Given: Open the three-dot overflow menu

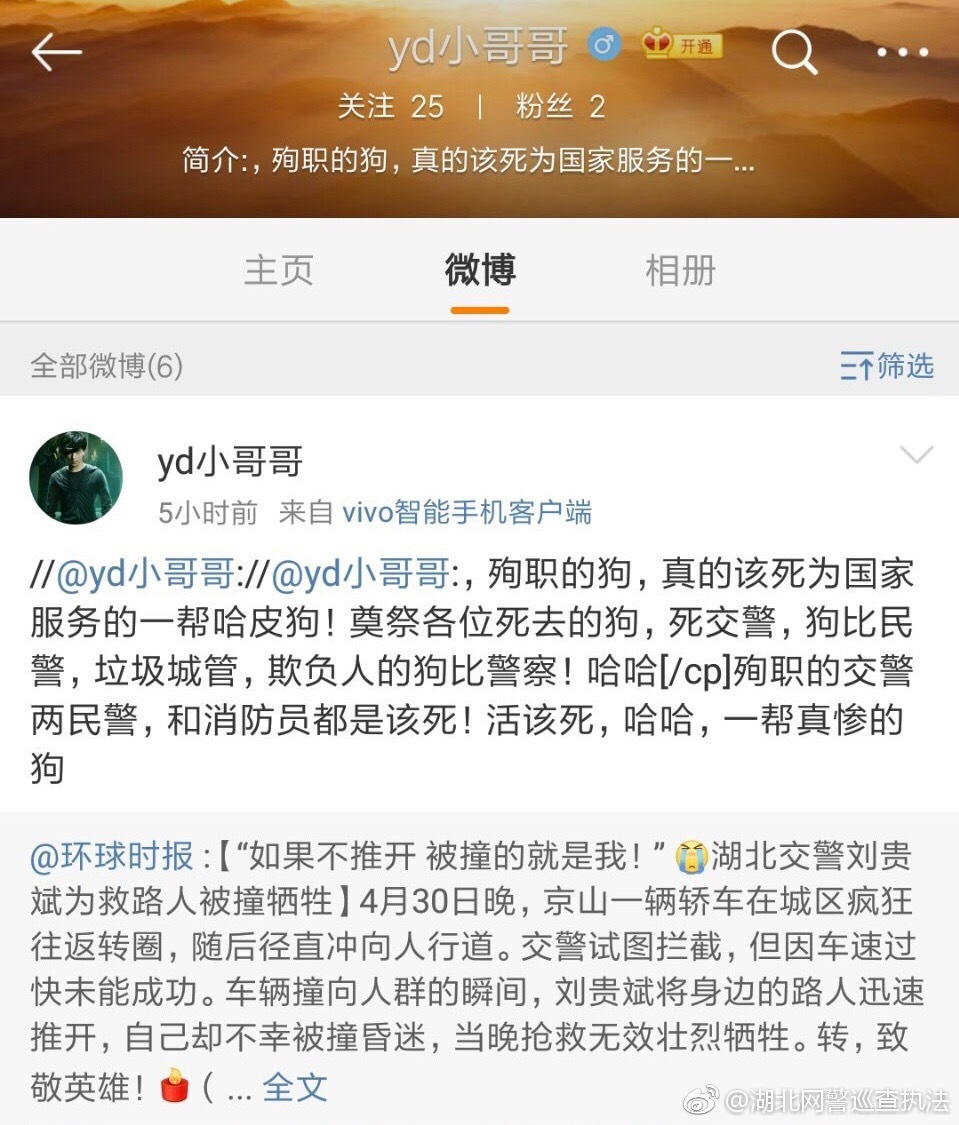Looking at the screenshot, I should (902, 52).
